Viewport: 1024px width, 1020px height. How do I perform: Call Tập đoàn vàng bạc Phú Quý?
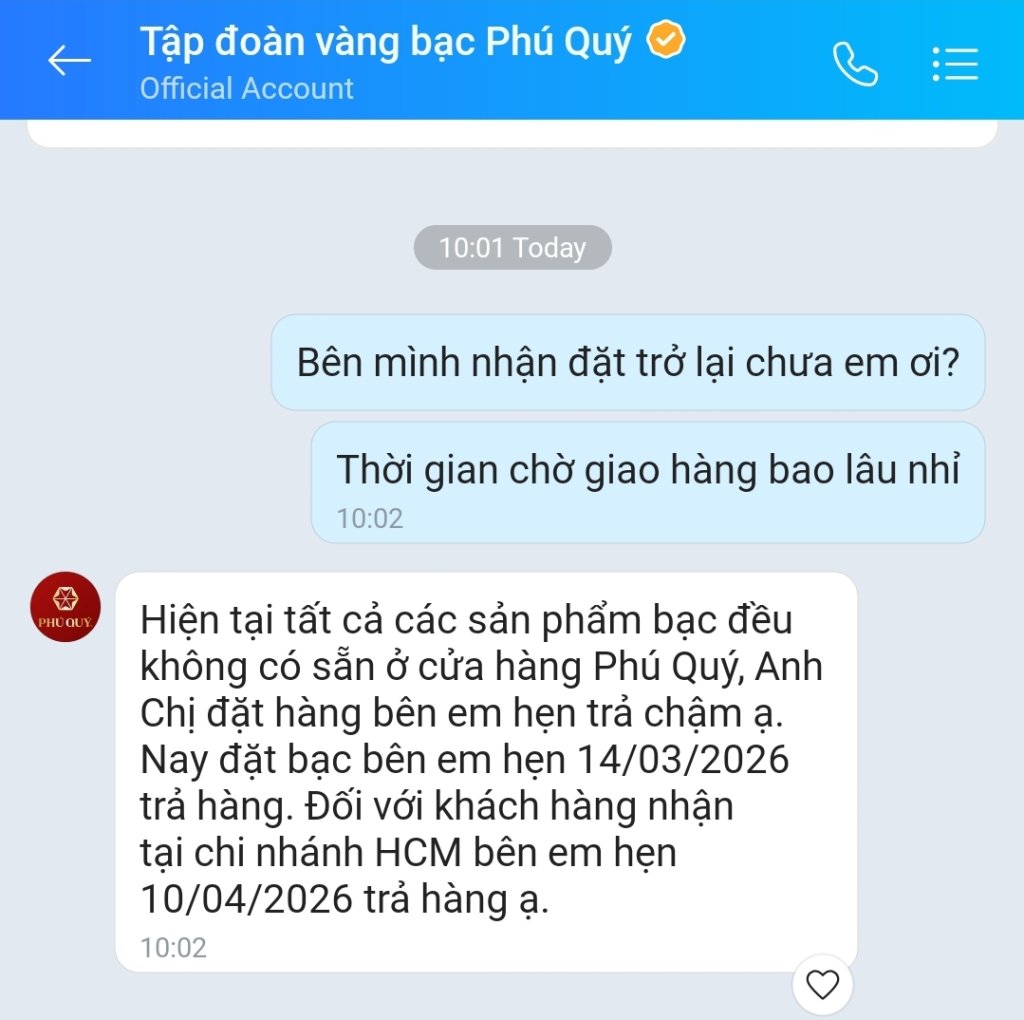pyautogui.click(x=855, y=64)
